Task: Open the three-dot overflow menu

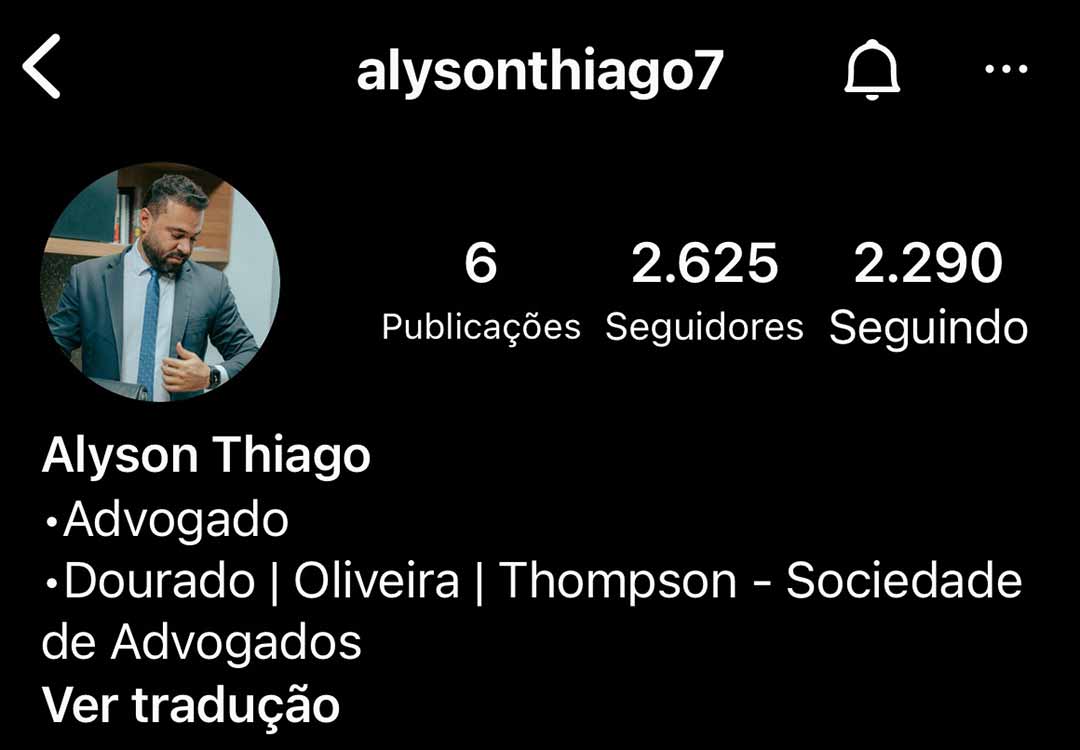Action: pos(1006,69)
